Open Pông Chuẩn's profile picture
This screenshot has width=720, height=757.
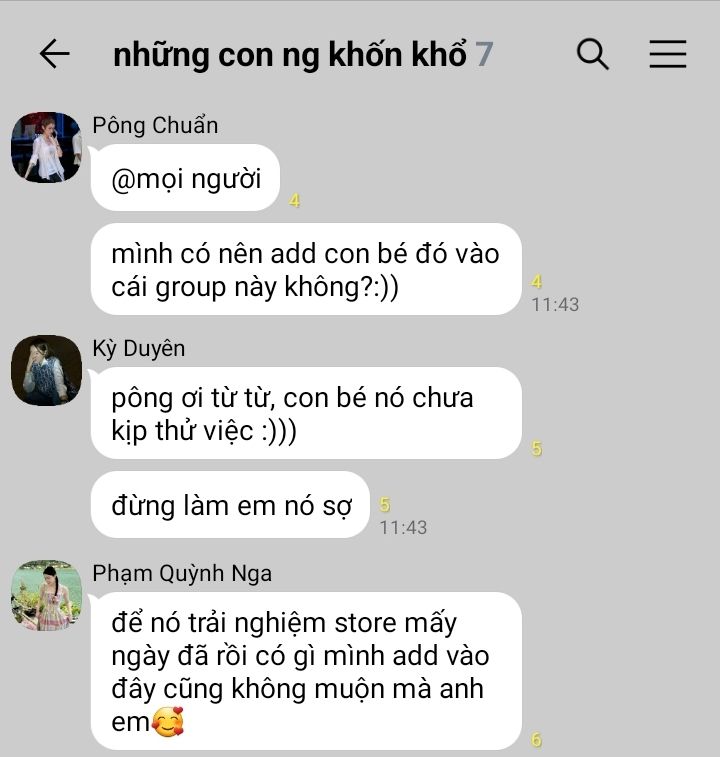(x=46, y=147)
